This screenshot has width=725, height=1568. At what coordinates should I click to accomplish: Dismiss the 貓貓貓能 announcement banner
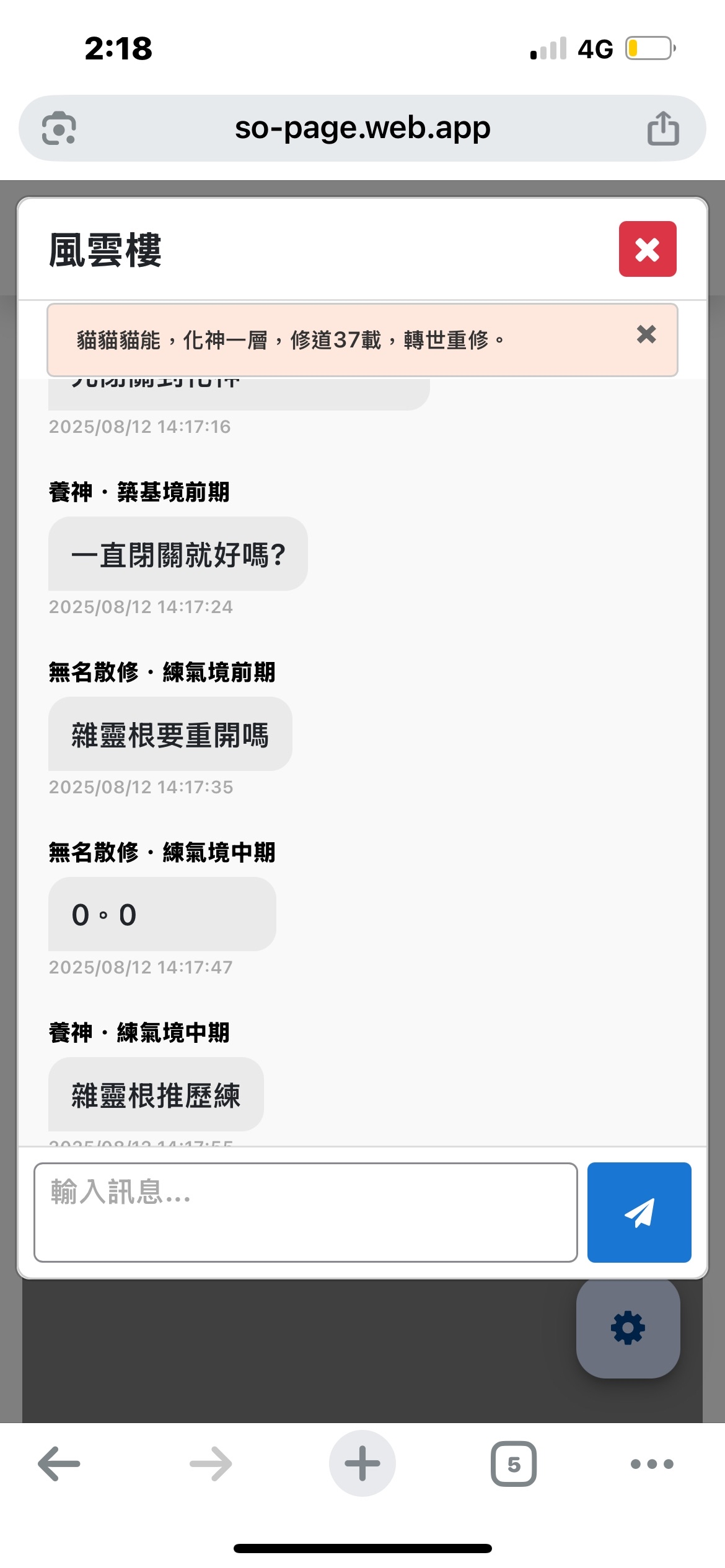pyautogui.click(x=646, y=334)
